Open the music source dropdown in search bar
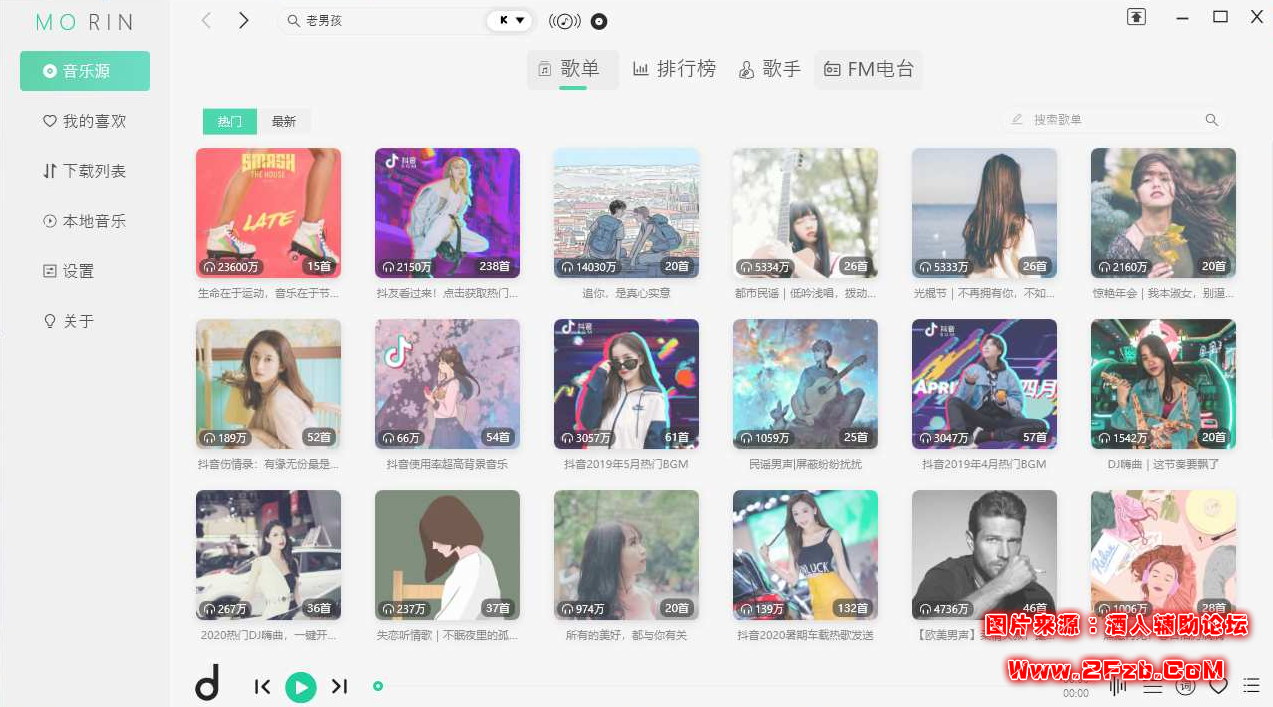This screenshot has width=1273, height=707. (x=511, y=20)
